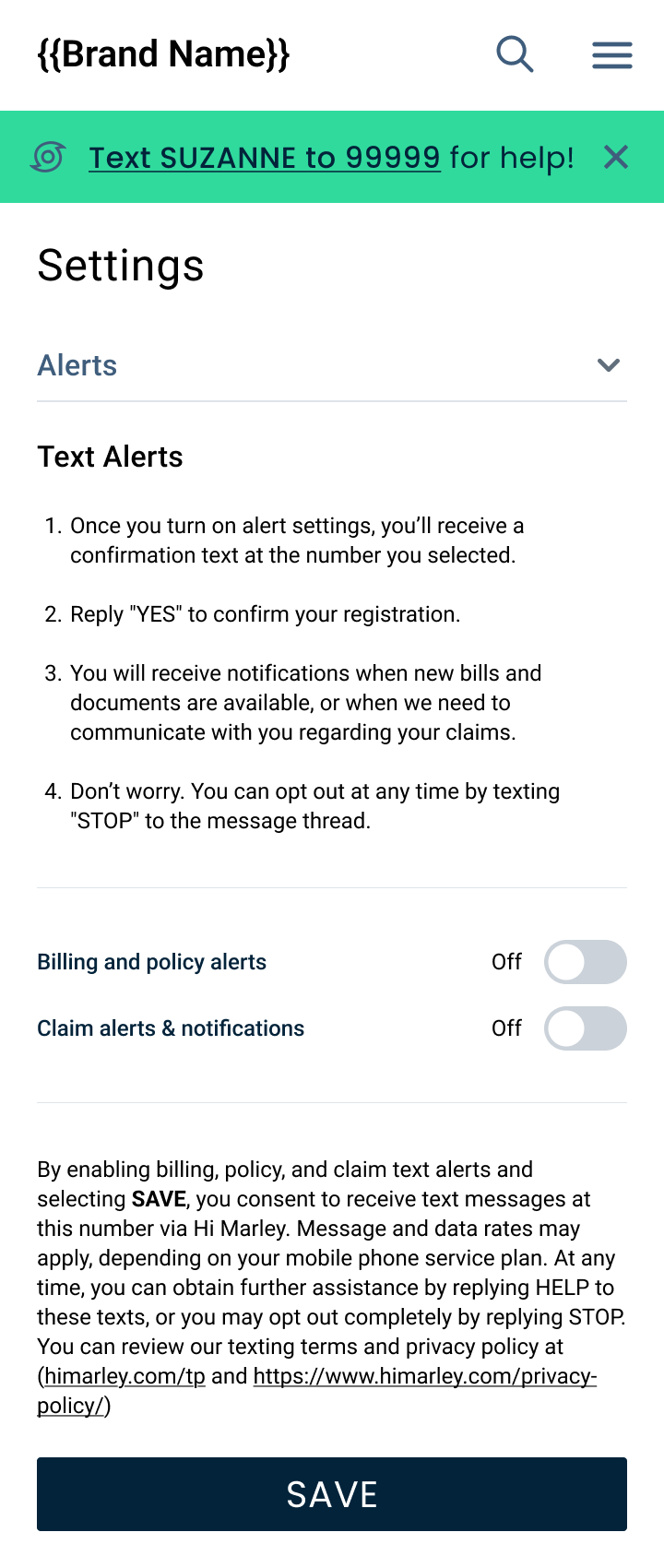Click the chevron next to Alerts

click(608, 365)
